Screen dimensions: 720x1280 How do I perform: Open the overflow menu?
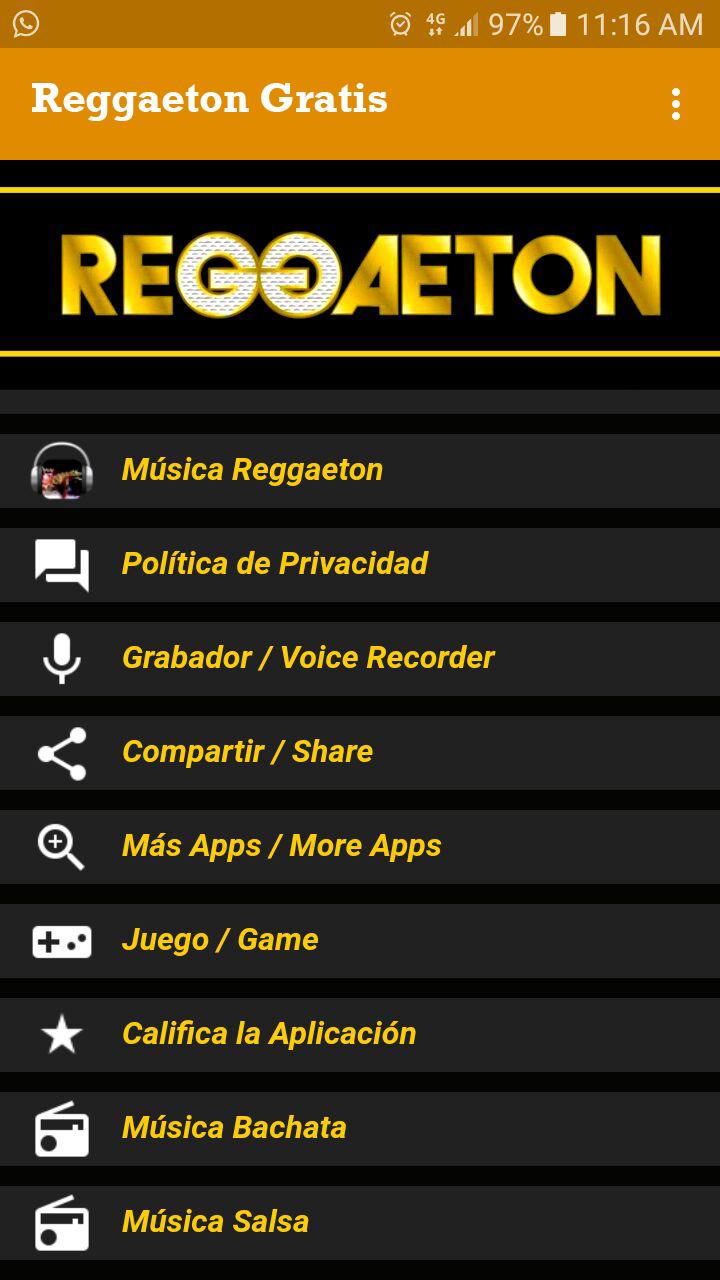click(x=676, y=103)
